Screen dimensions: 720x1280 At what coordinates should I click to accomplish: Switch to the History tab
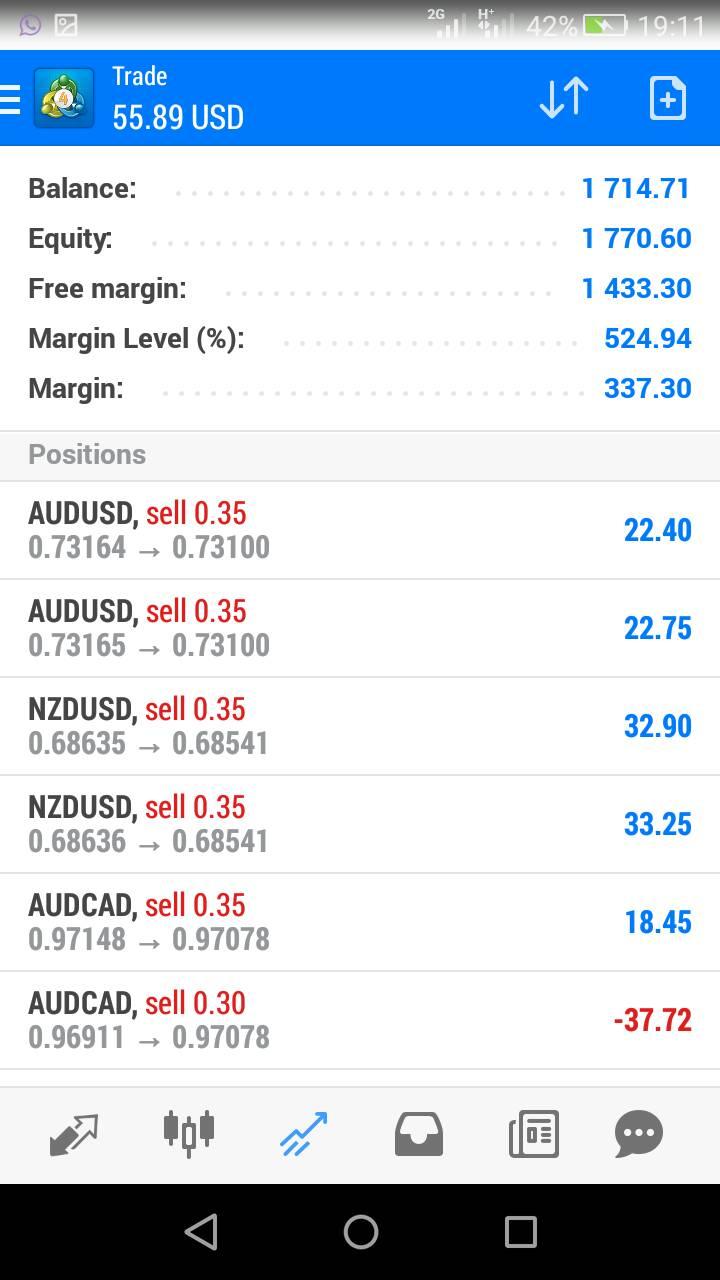coord(419,1135)
